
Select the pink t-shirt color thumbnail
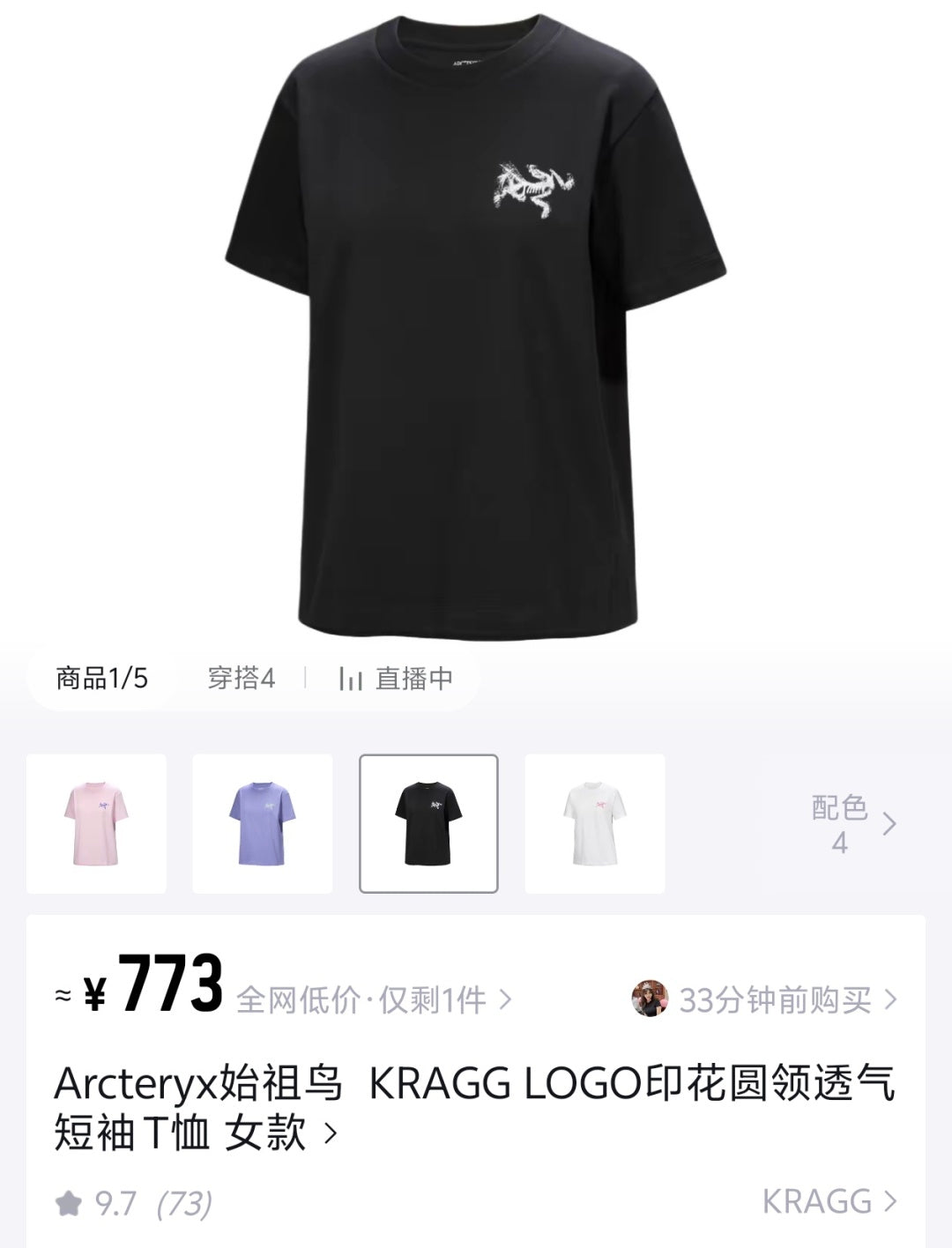(96, 823)
